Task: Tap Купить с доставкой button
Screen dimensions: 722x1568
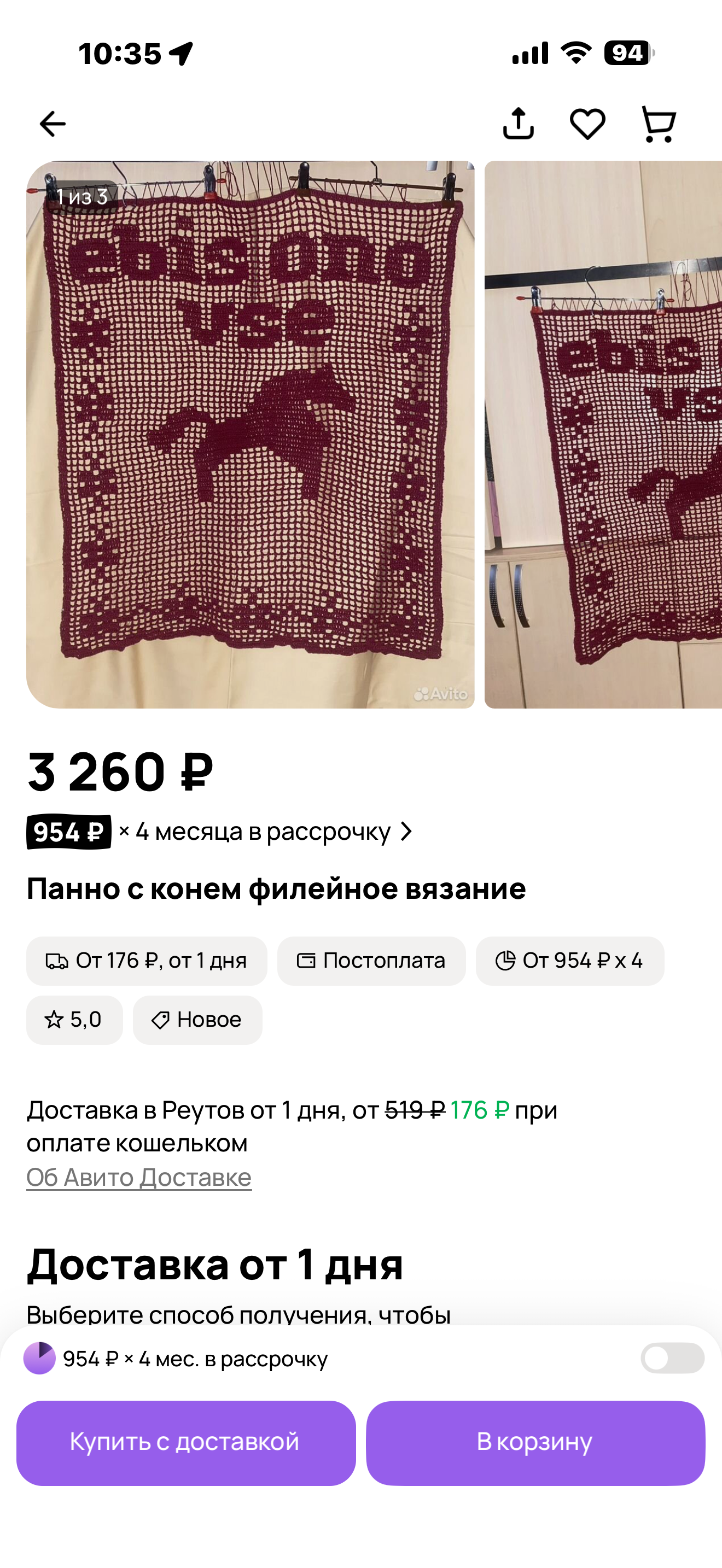Action: (185, 1443)
